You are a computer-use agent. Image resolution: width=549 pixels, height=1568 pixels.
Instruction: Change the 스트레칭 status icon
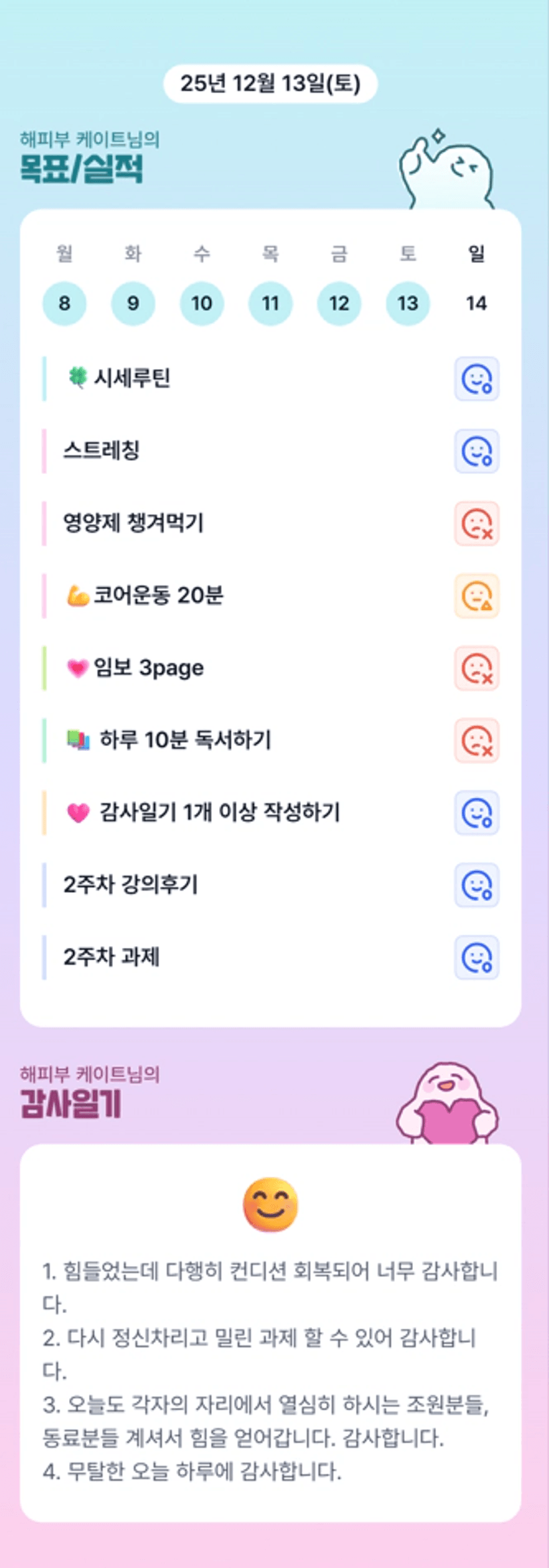477,451
